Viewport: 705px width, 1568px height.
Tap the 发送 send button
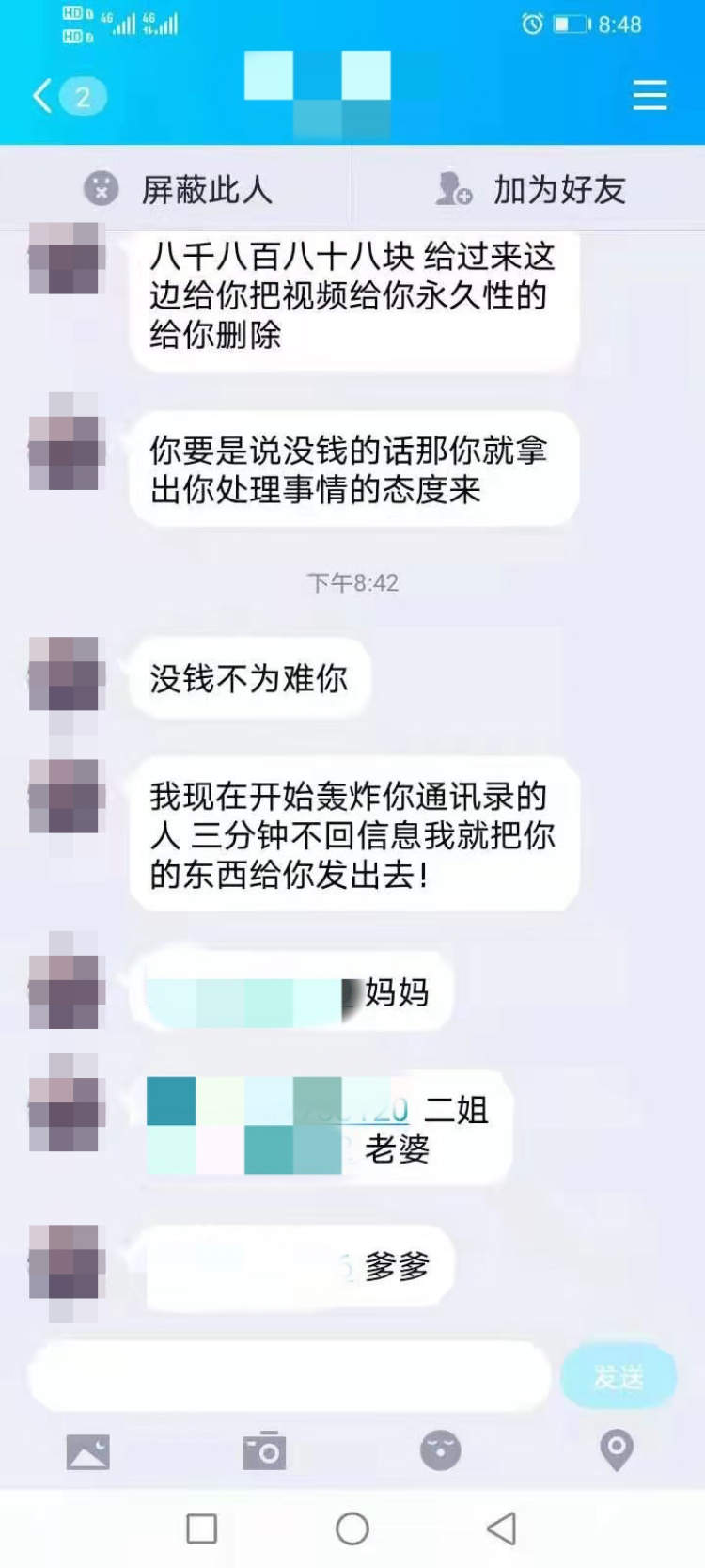click(x=619, y=1376)
